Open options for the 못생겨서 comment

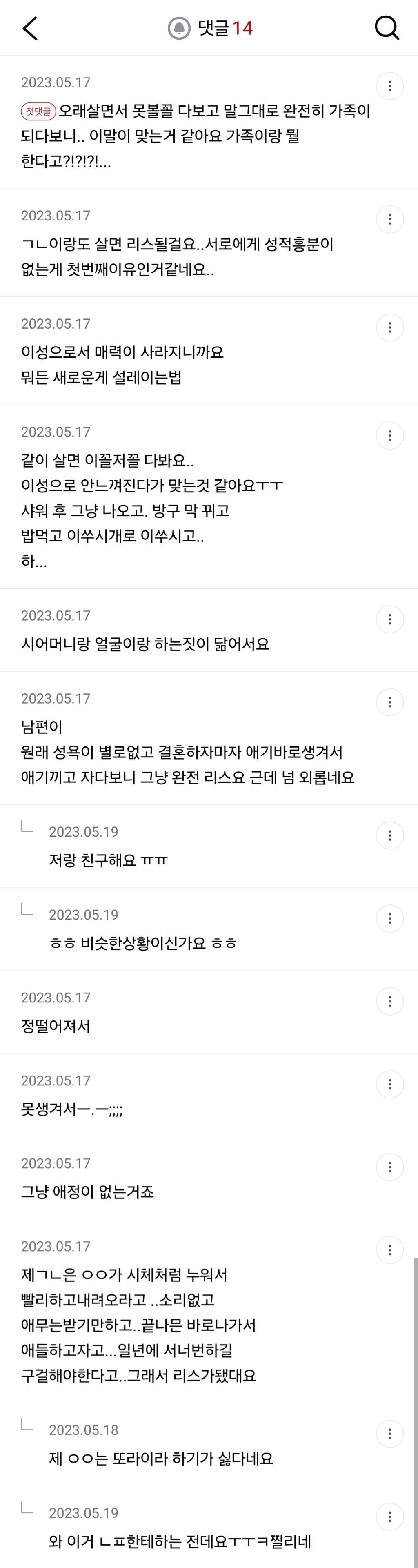[x=390, y=1084]
